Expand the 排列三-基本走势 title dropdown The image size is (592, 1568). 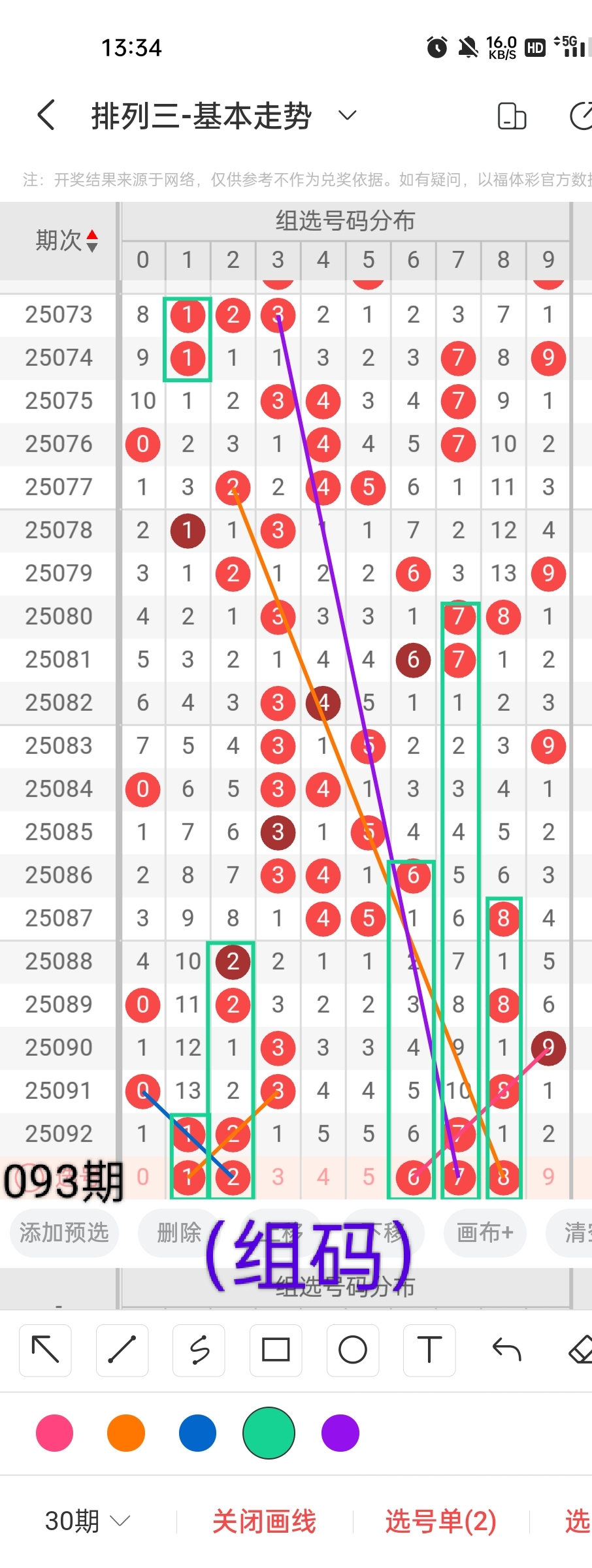pos(347,116)
